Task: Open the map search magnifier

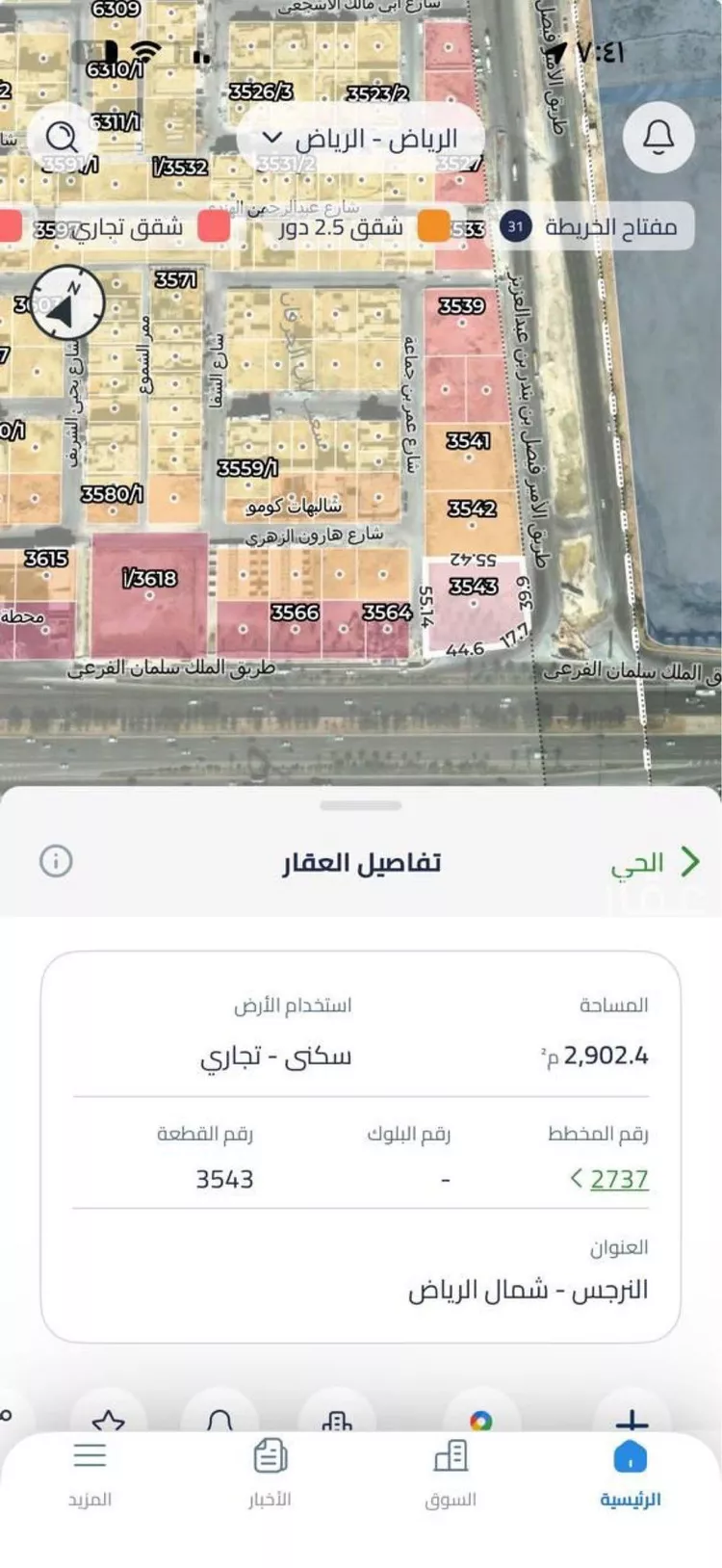Action: click(x=64, y=138)
